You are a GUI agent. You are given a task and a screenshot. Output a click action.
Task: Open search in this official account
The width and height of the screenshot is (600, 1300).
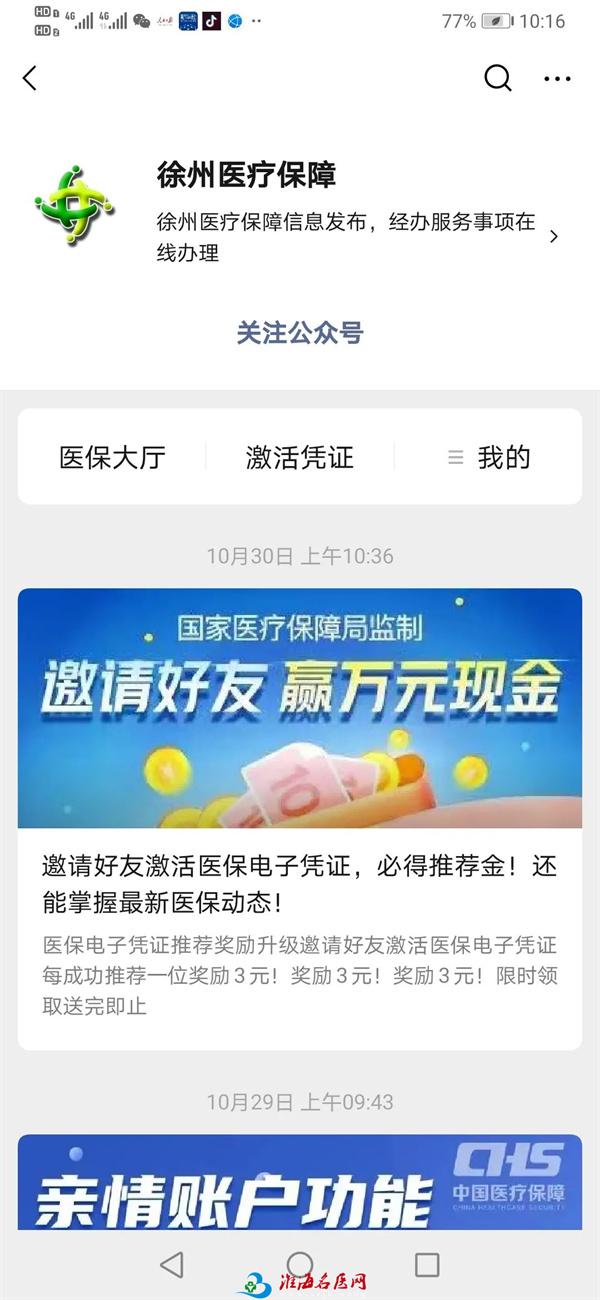(497, 78)
